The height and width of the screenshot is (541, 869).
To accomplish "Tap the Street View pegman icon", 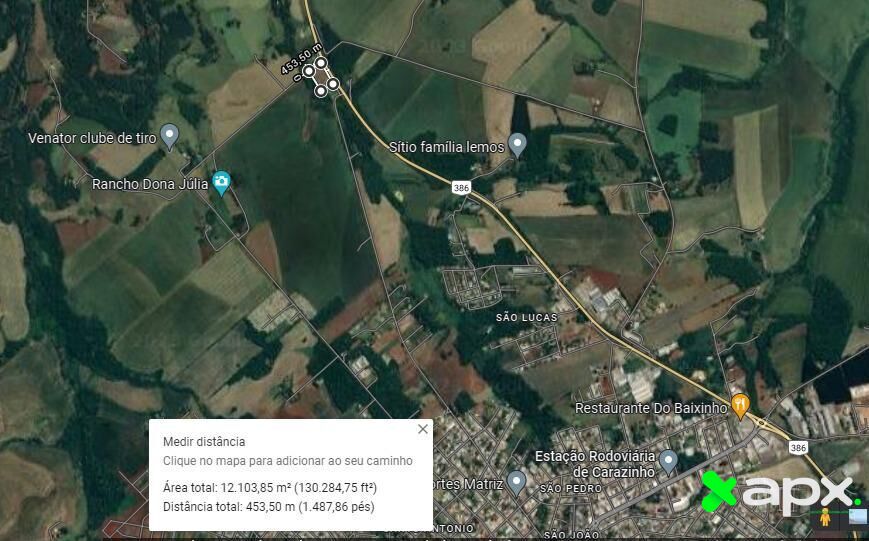I will 826,517.
